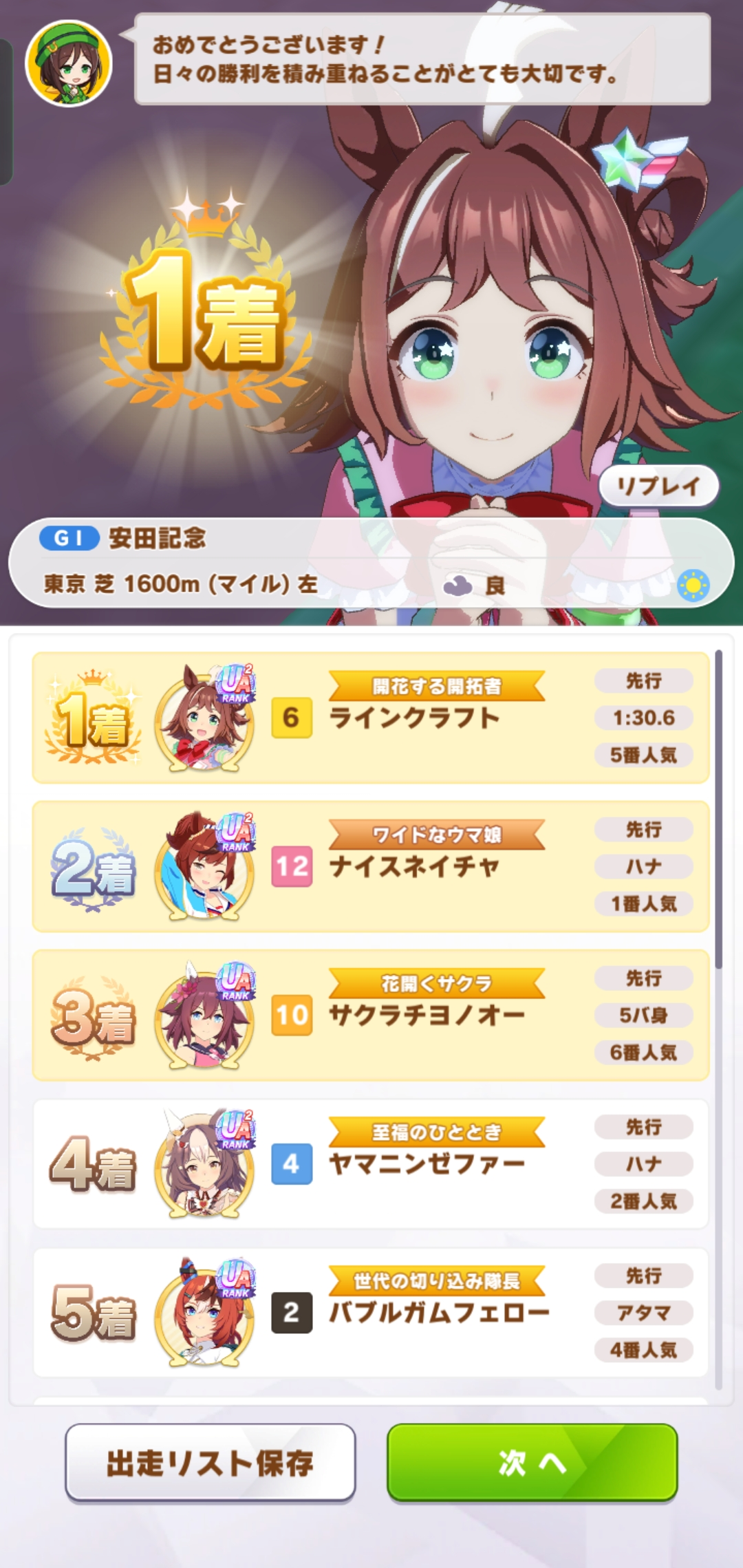Open 1st place ラインクラフト result row
This screenshot has width=743, height=1568.
tap(371, 718)
